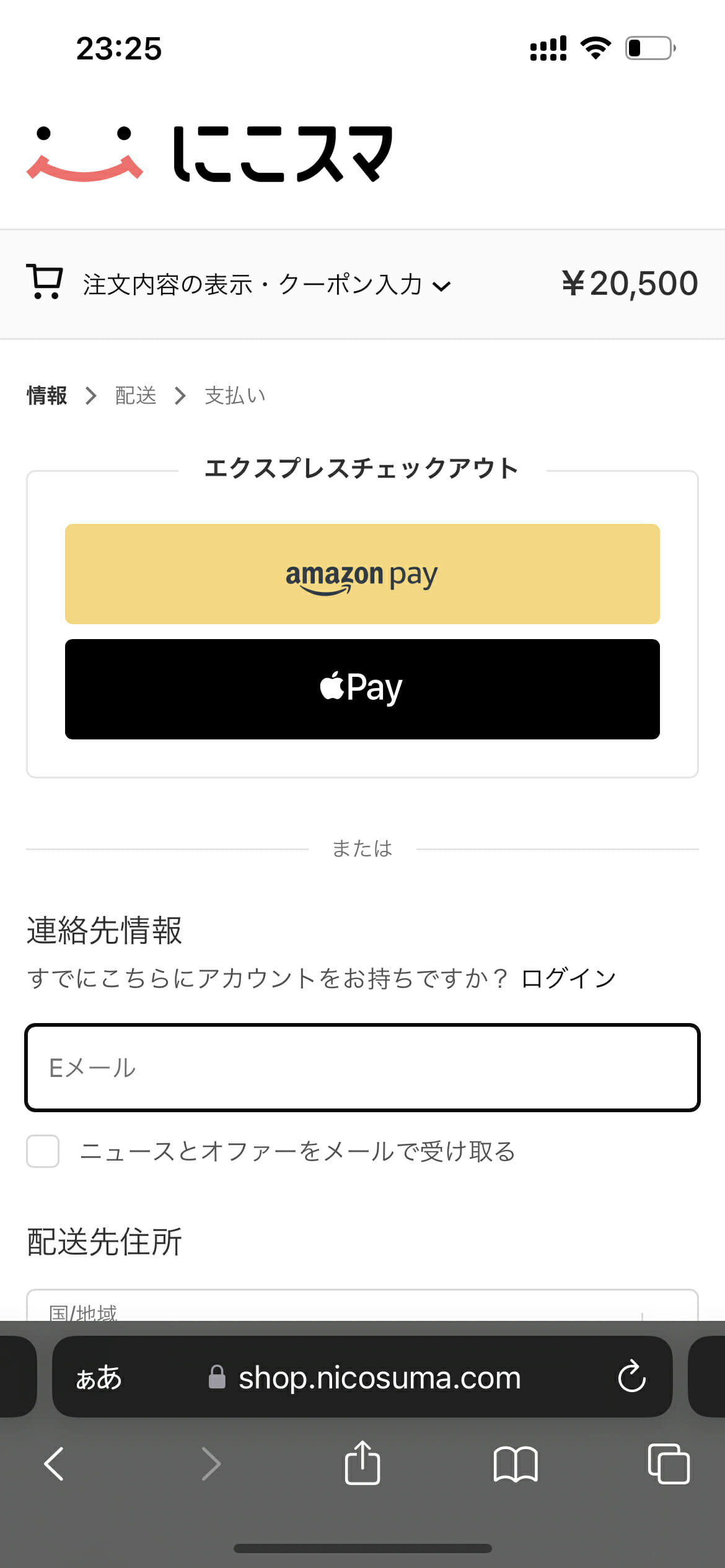725x1568 pixels.
Task: Open the Safari share sheet
Action: [362, 1463]
